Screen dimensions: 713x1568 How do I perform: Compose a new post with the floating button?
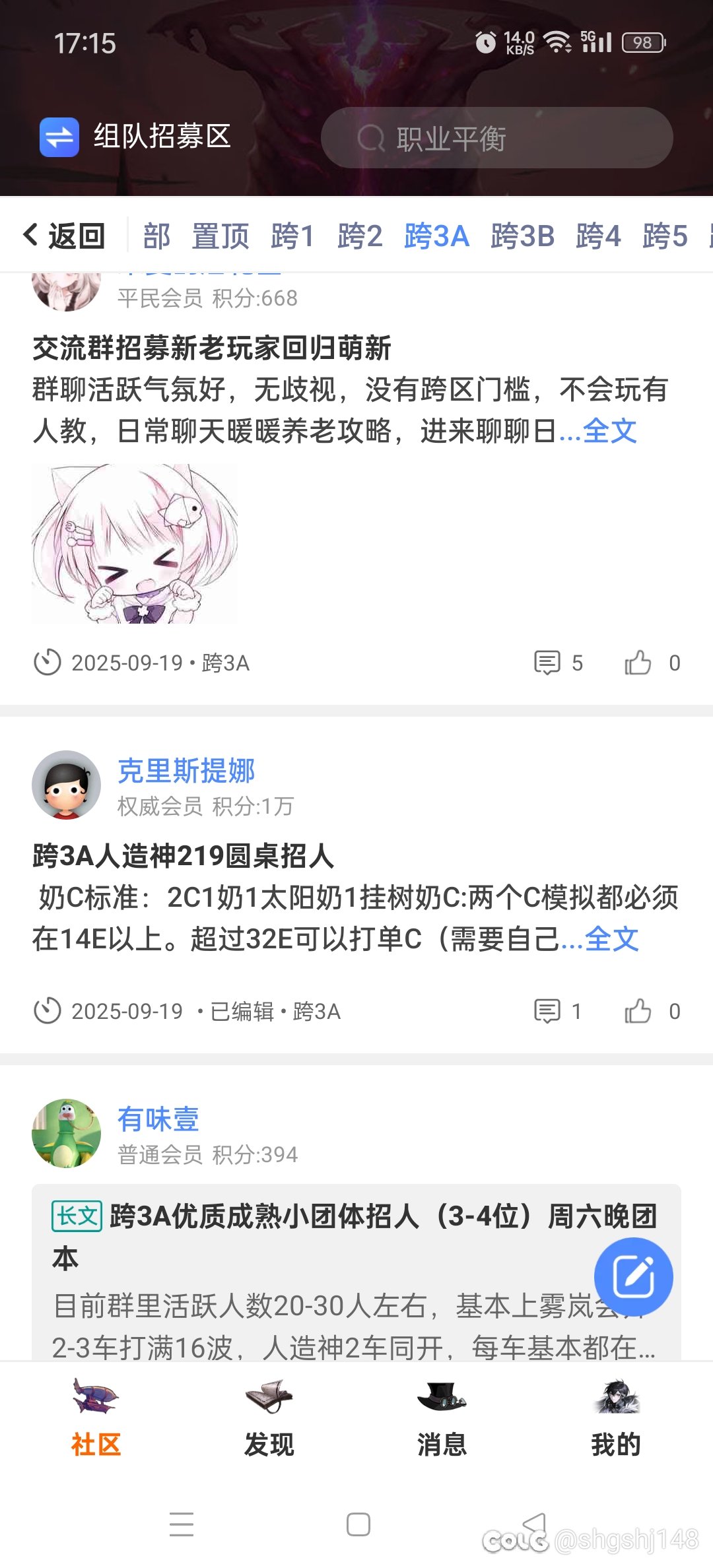point(634,1277)
